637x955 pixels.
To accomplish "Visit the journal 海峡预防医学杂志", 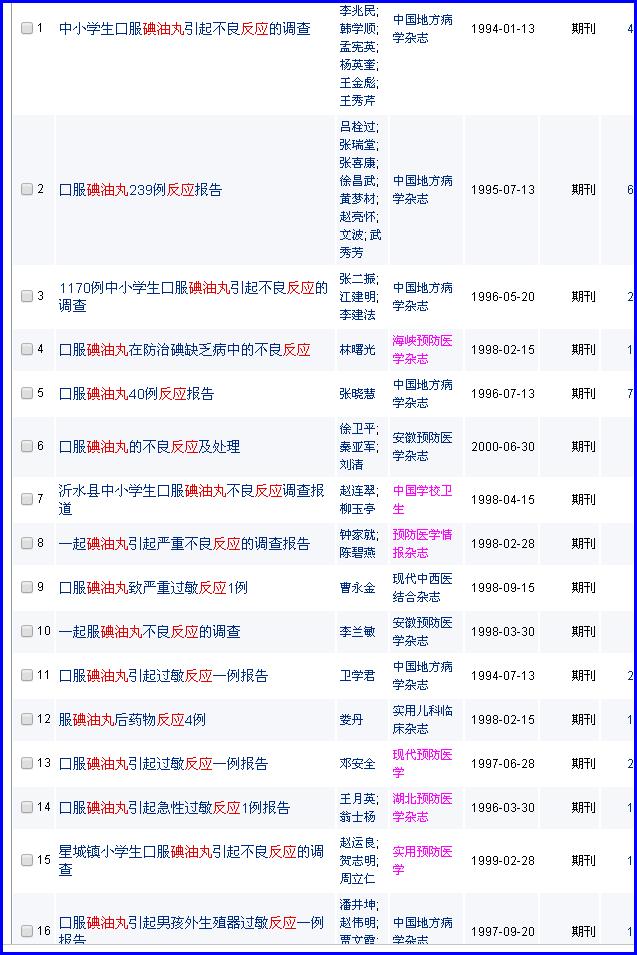I will pyautogui.click(x=422, y=350).
